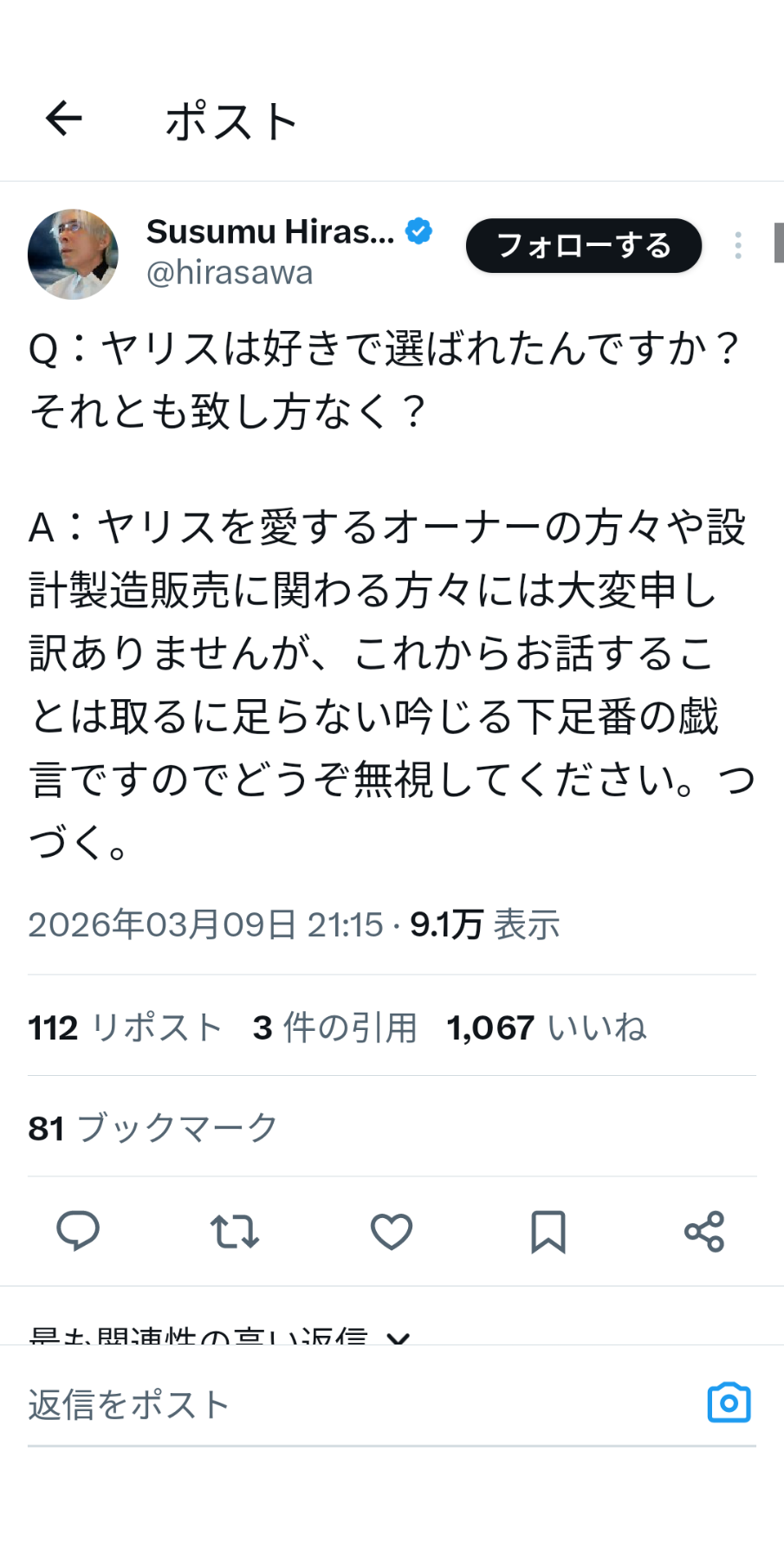Tap the フォローする button

point(583,246)
